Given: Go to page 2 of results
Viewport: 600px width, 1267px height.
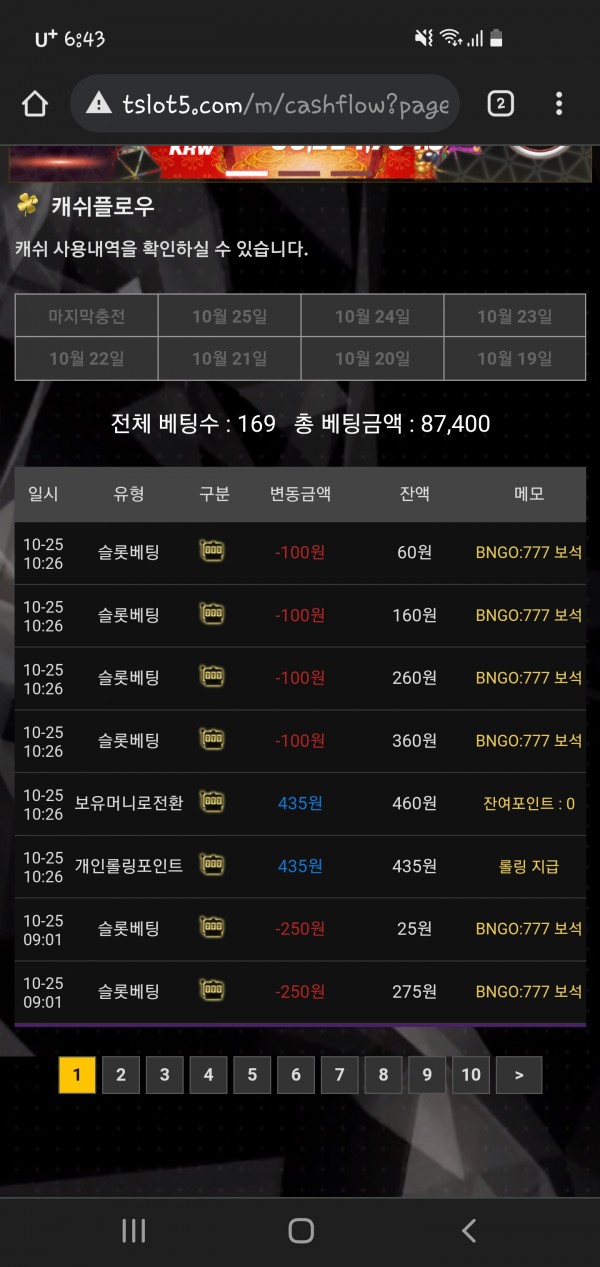Looking at the screenshot, I should pyautogui.click(x=121, y=1075).
